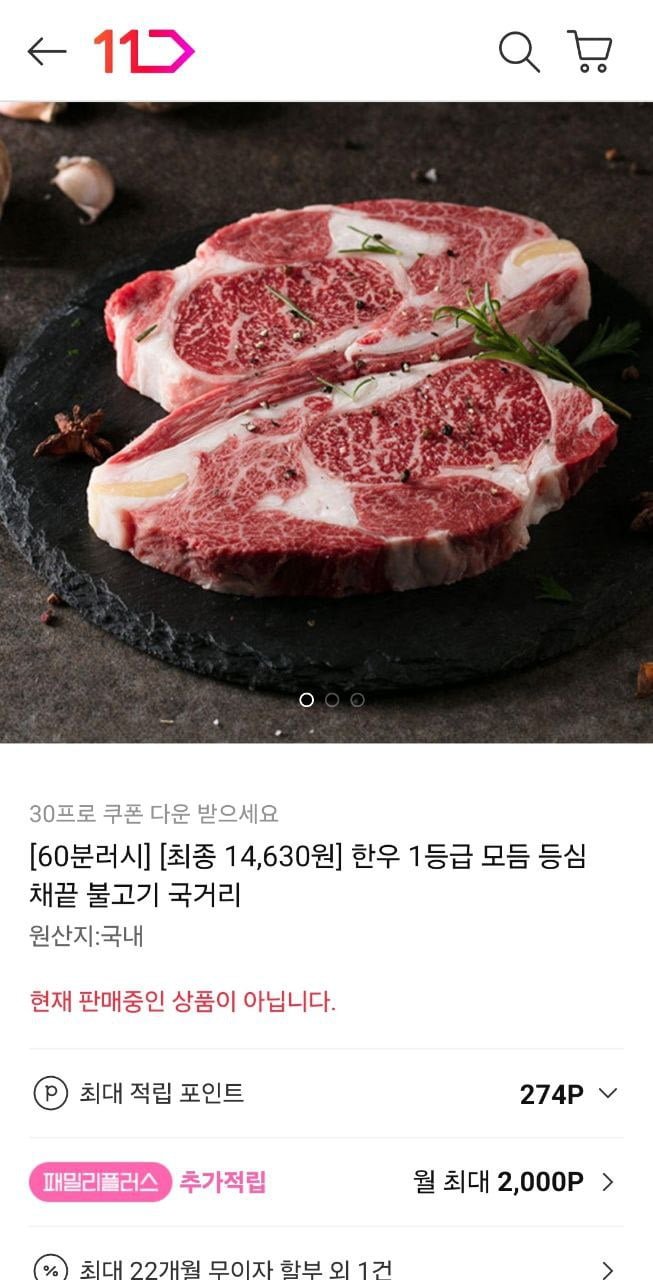This screenshot has width=653, height=1280.
Task: Go back using the arrow icon
Action: pos(46,51)
